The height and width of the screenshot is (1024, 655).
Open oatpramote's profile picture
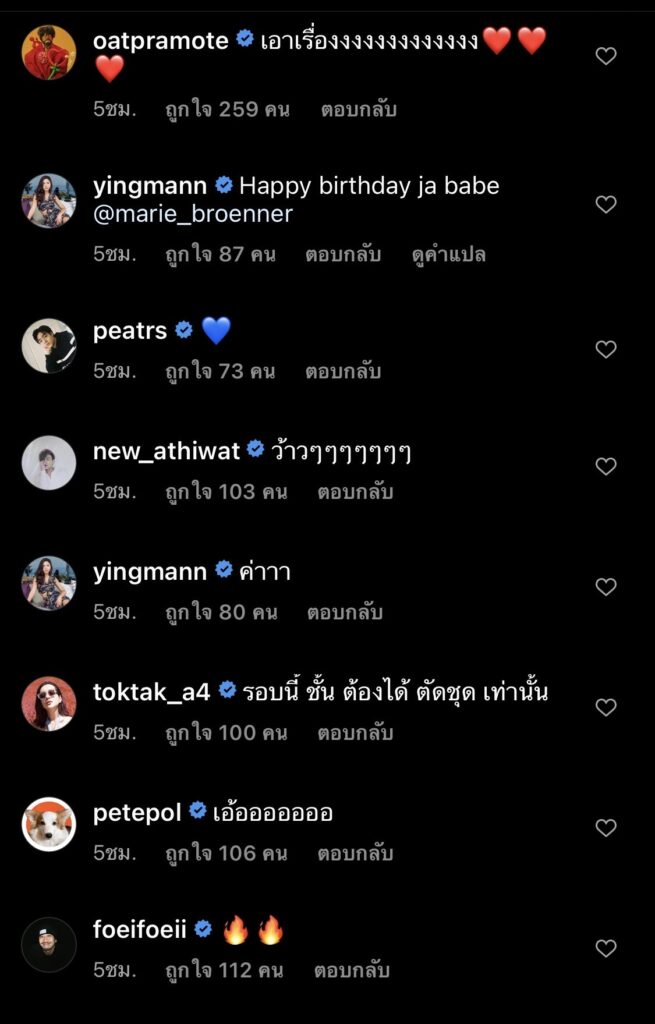(x=49, y=53)
